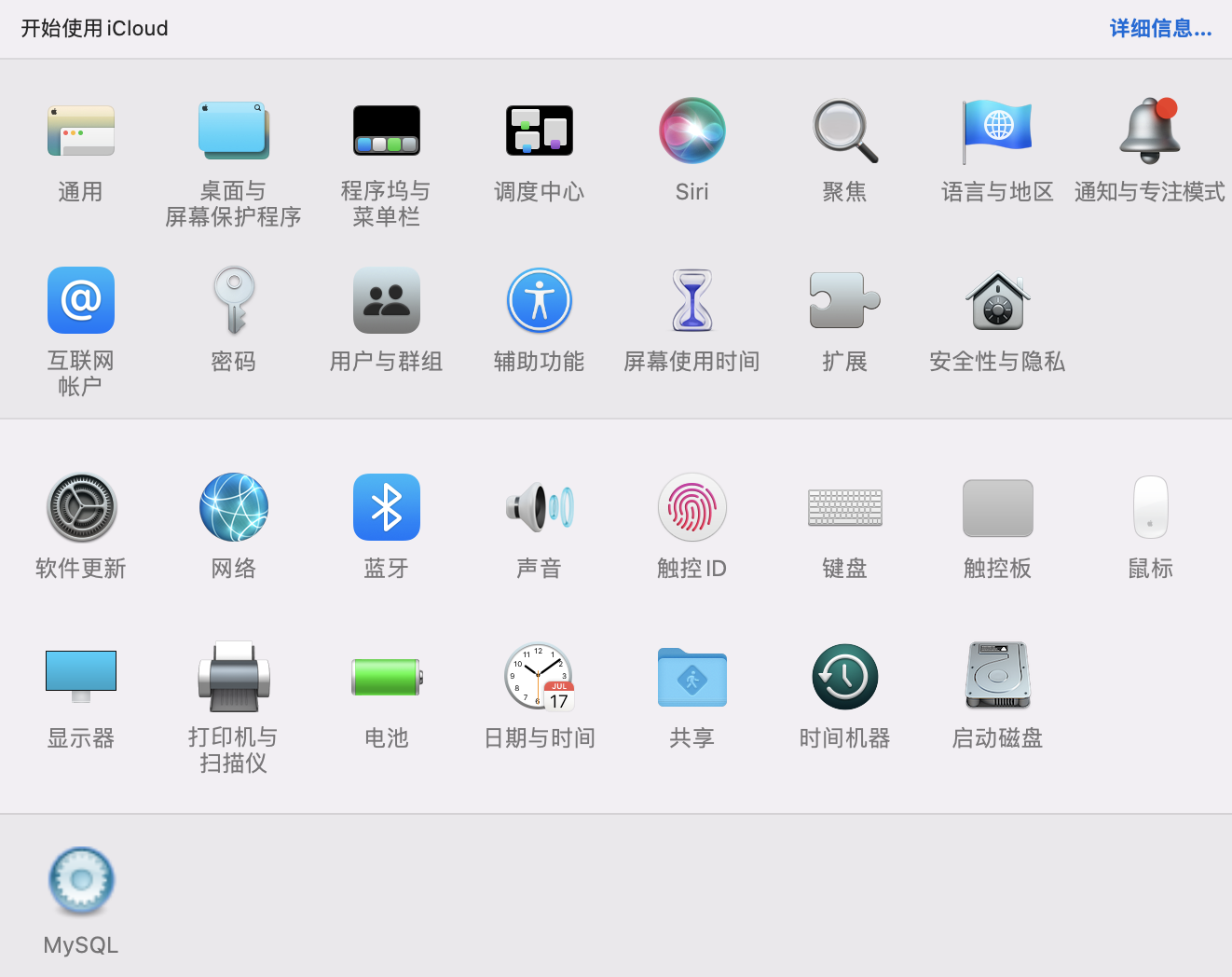Open the 详细信息 link for iCloud
This screenshot has height=977, width=1232.
click(x=1160, y=29)
